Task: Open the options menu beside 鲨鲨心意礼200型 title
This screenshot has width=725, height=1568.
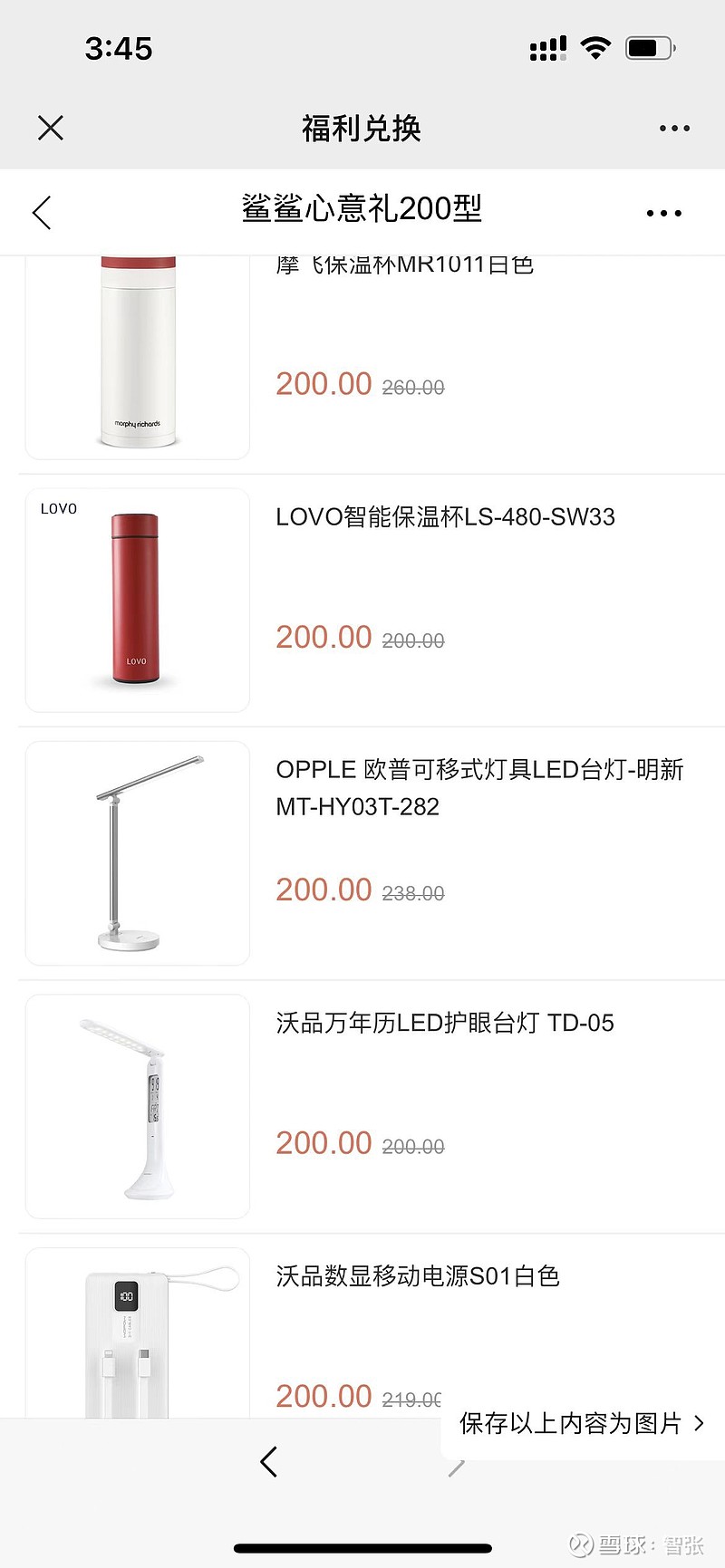Action: [663, 212]
